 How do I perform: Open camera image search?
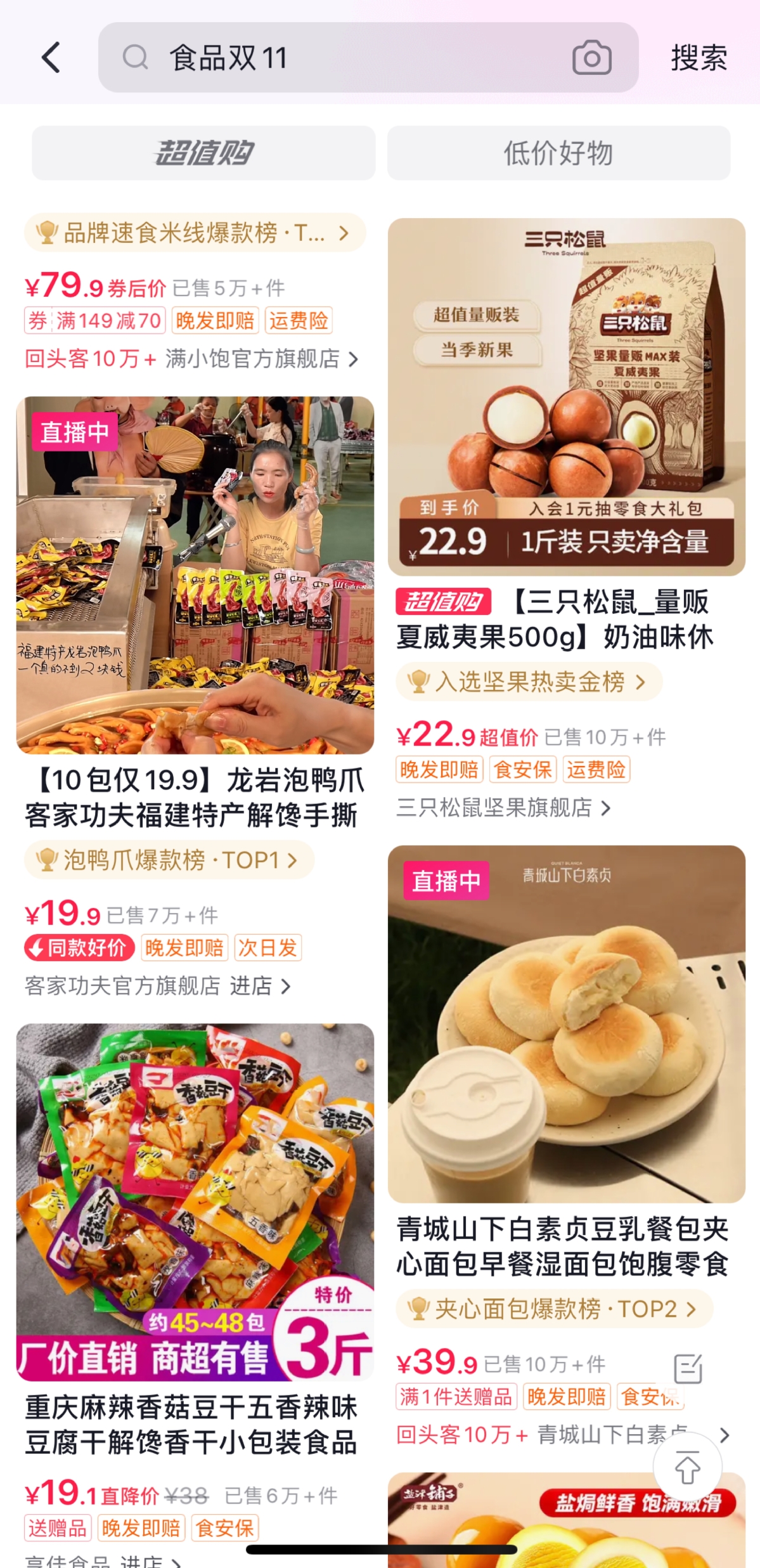591,58
